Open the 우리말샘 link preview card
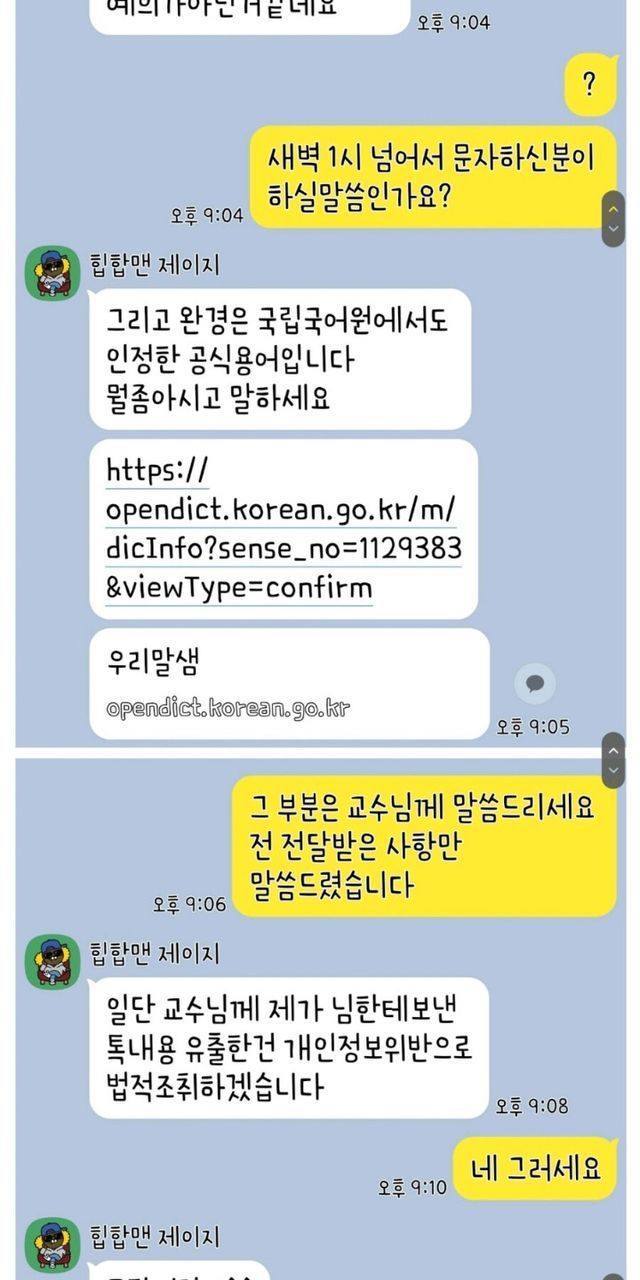This screenshot has height=1280, width=640. pos(289,684)
